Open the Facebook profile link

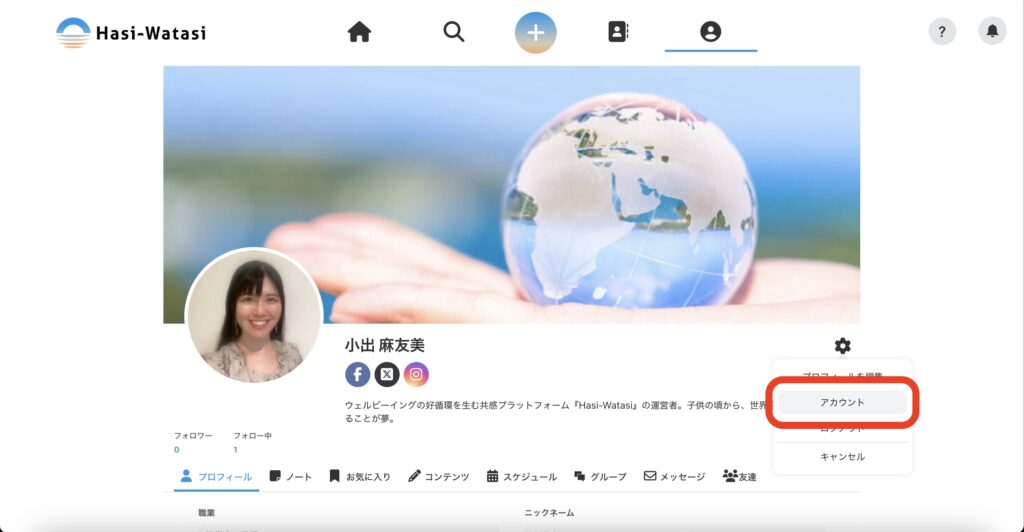tap(358, 374)
